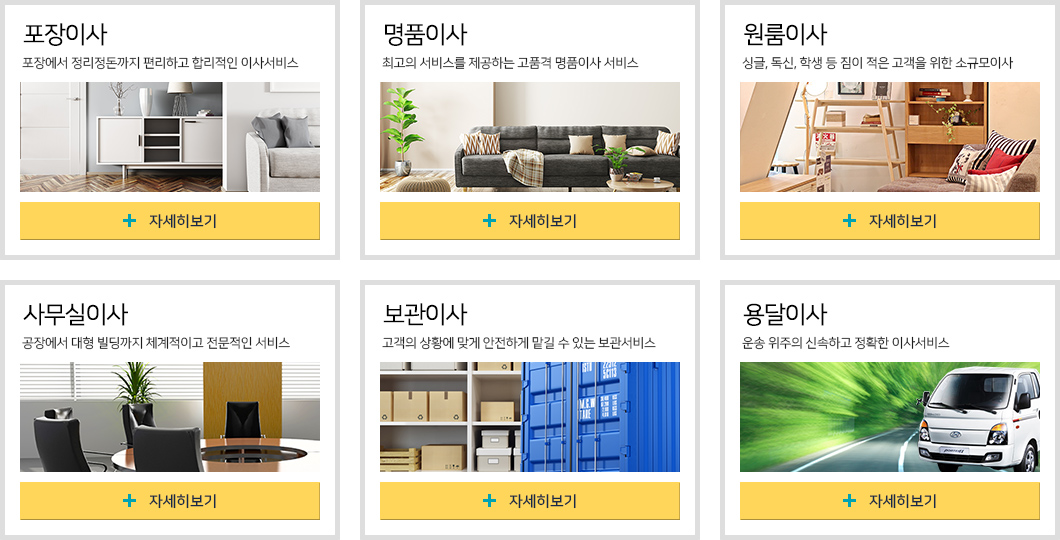Tap 자세히보기 for 용달이사

coord(890,501)
